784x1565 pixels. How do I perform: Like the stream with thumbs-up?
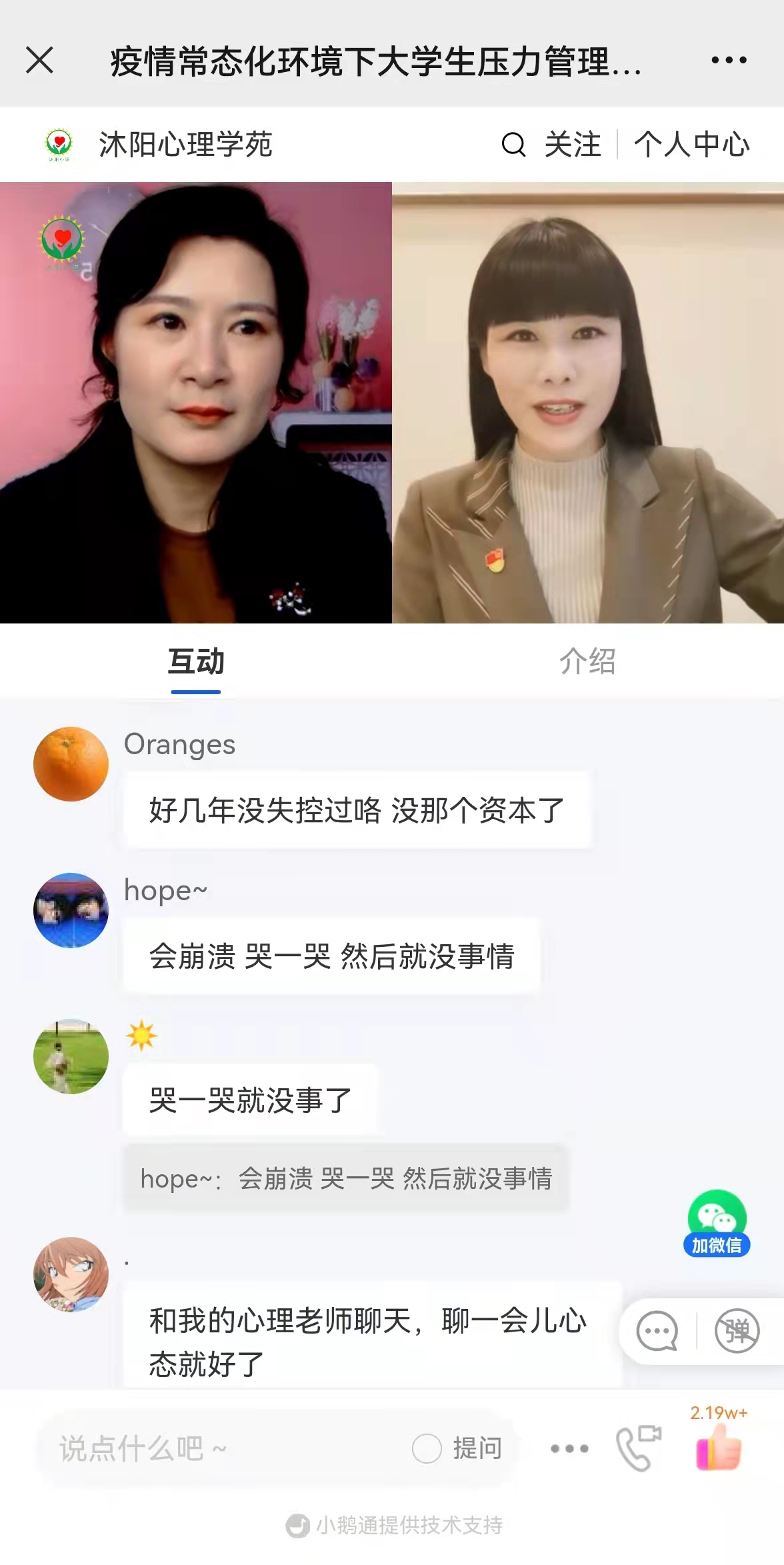click(x=718, y=1447)
